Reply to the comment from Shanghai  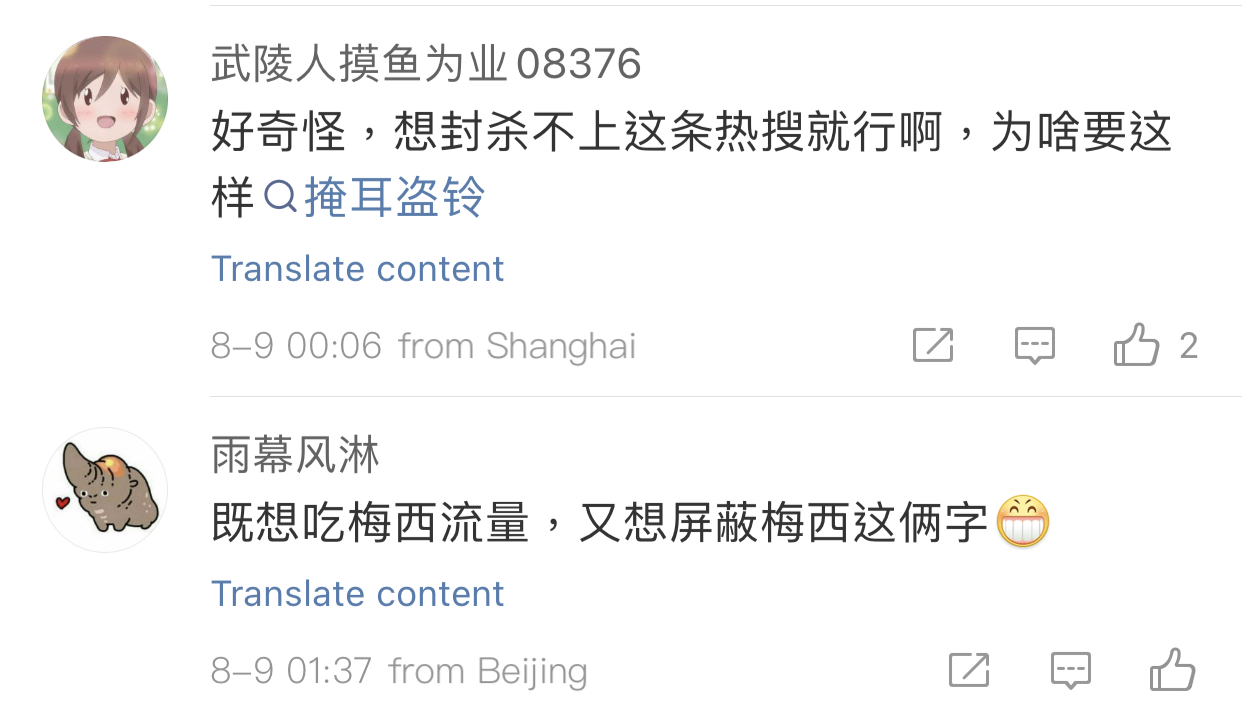[x=1035, y=346]
